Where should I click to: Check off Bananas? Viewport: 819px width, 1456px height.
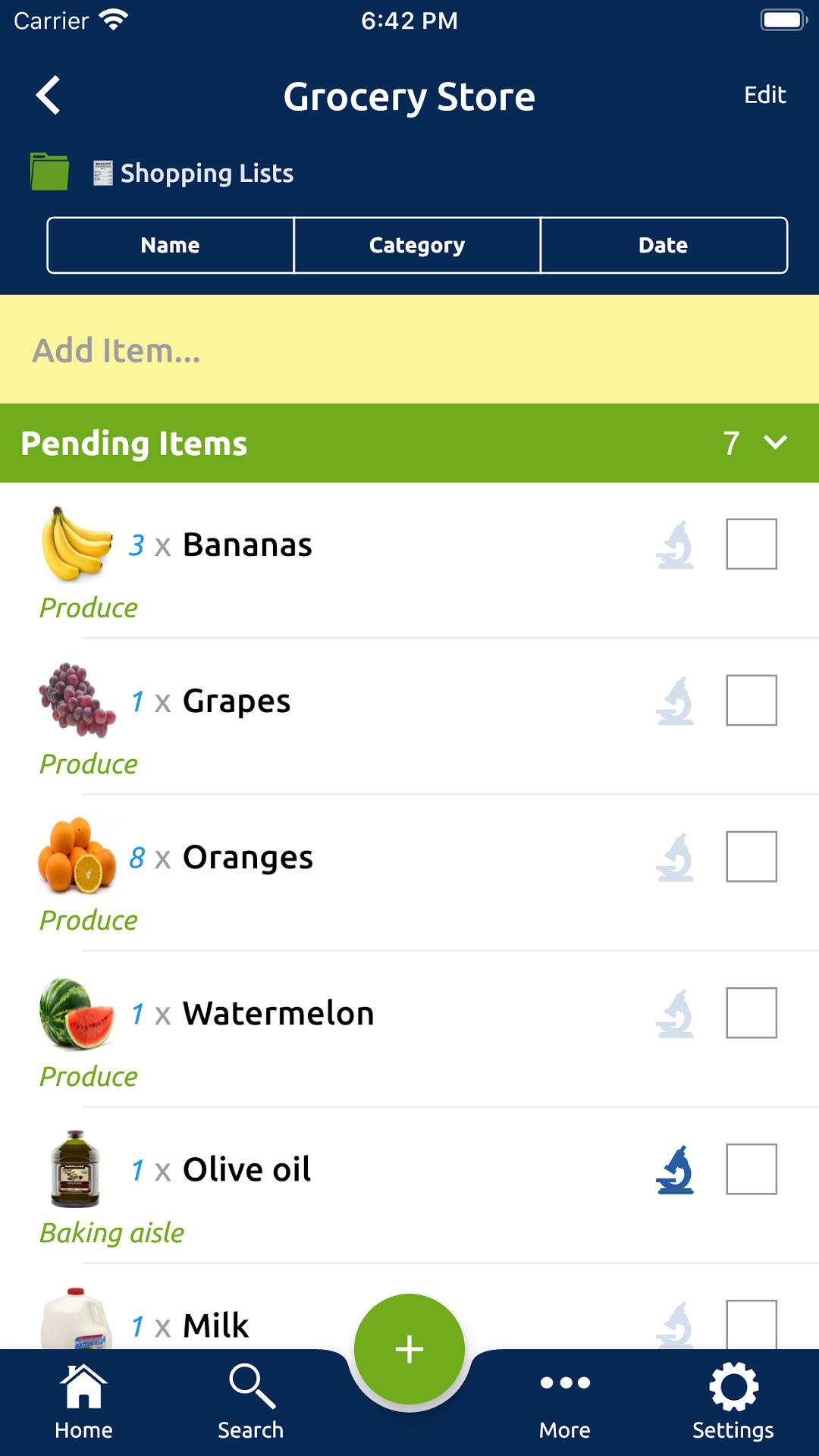tap(752, 544)
